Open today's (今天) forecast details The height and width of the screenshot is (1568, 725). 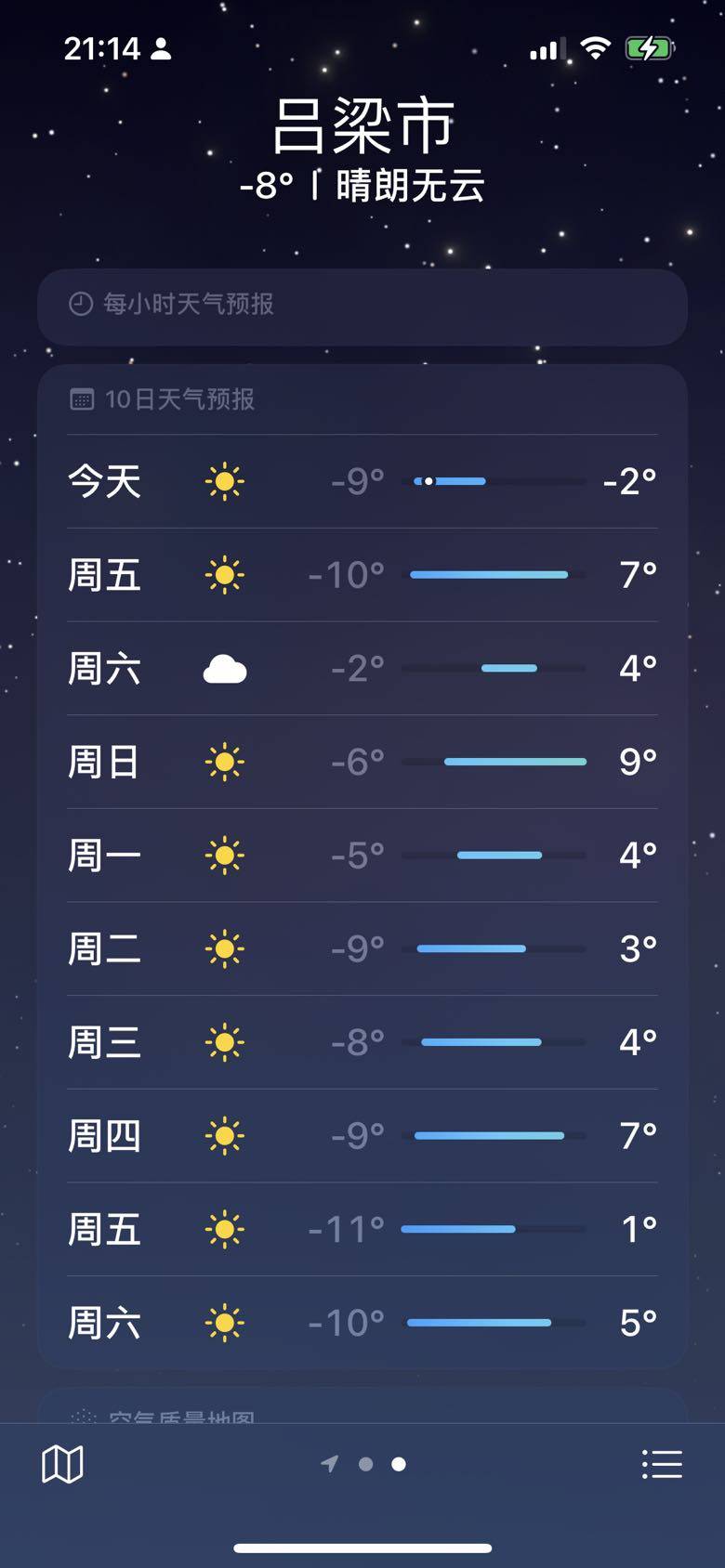[x=362, y=481]
